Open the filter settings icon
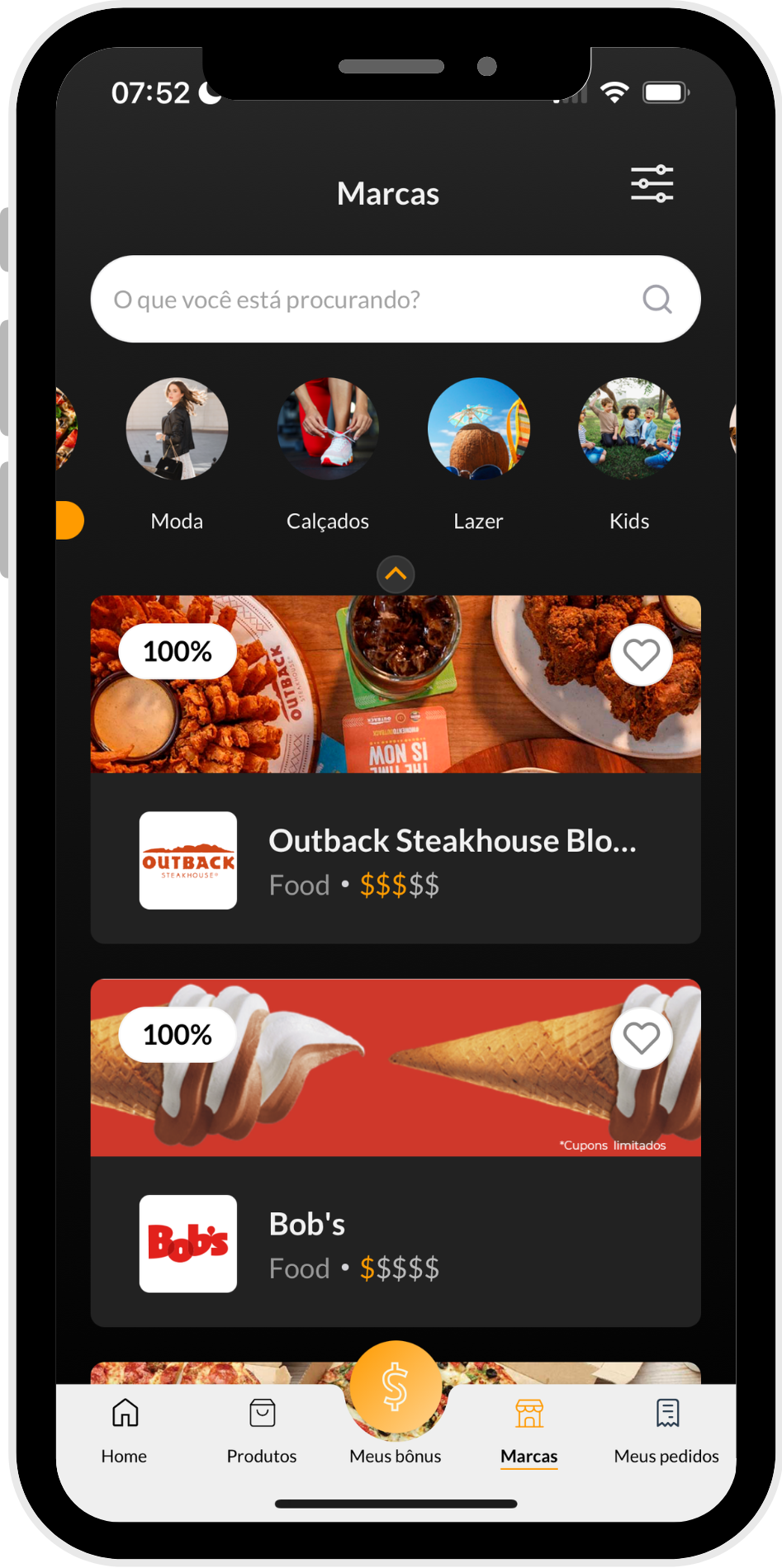Viewport: 782px width, 1568px height. [x=652, y=184]
